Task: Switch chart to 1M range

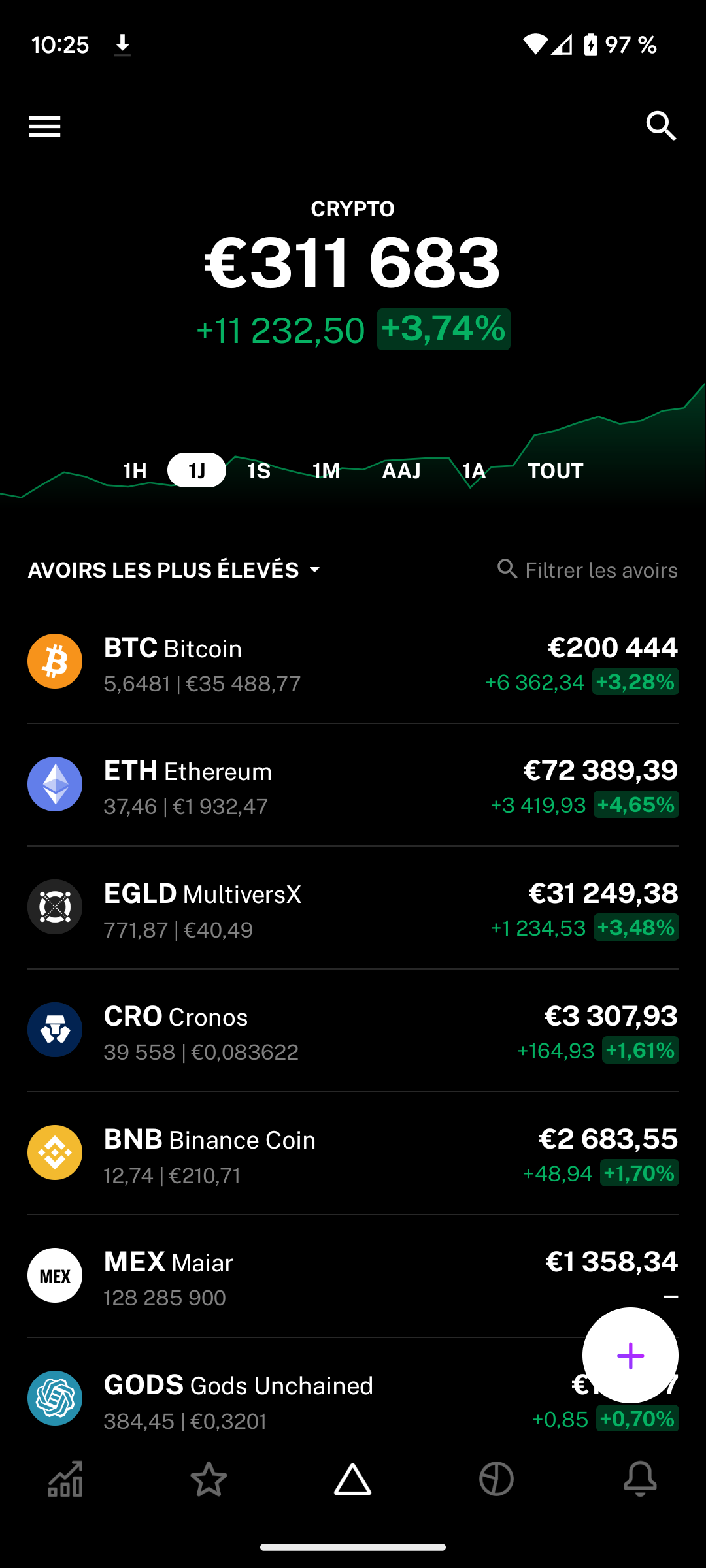Action: (326, 470)
